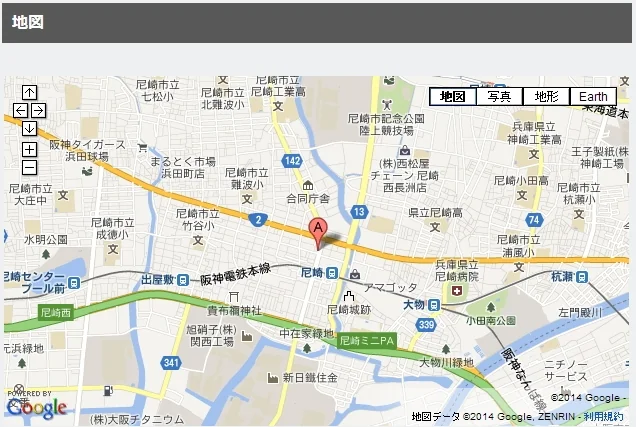The height and width of the screenshot is (427, 636).
Task: Open the 利用規約 terms link
Action: tap(603, 416)
